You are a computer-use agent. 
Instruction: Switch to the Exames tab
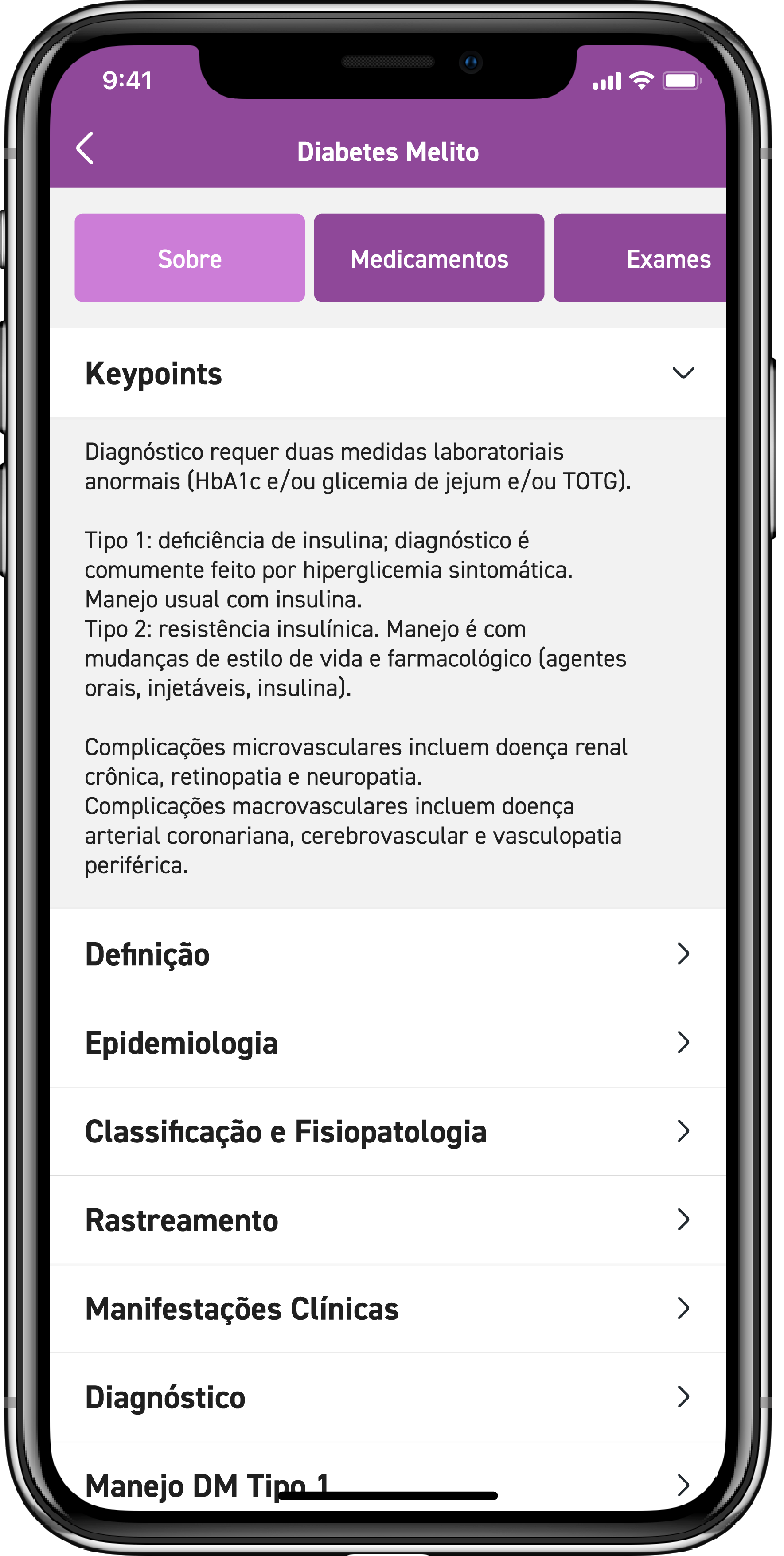pos(640,258)
